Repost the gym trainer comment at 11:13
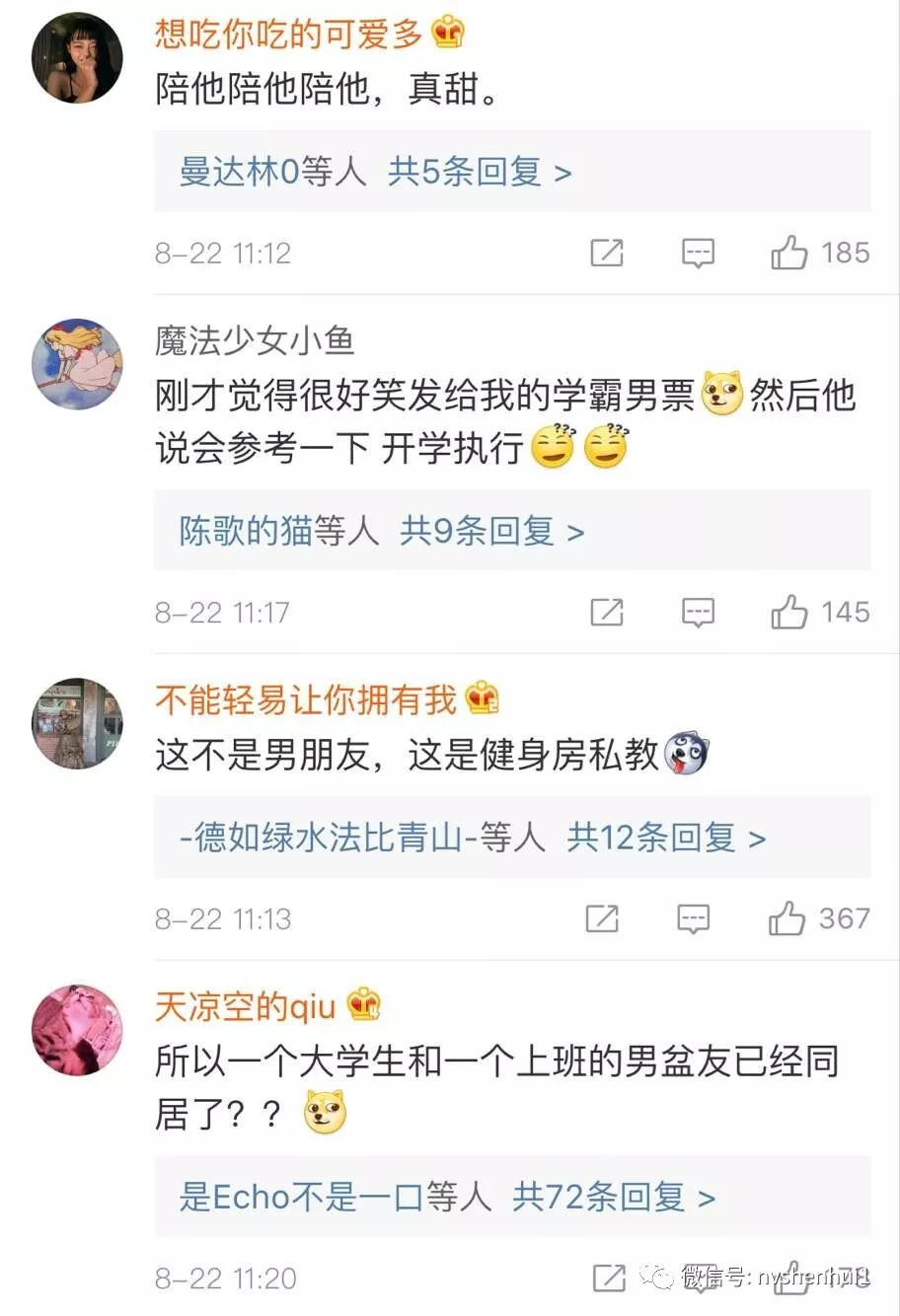This screenshot has height=1316, width=900. coord(603,919)
